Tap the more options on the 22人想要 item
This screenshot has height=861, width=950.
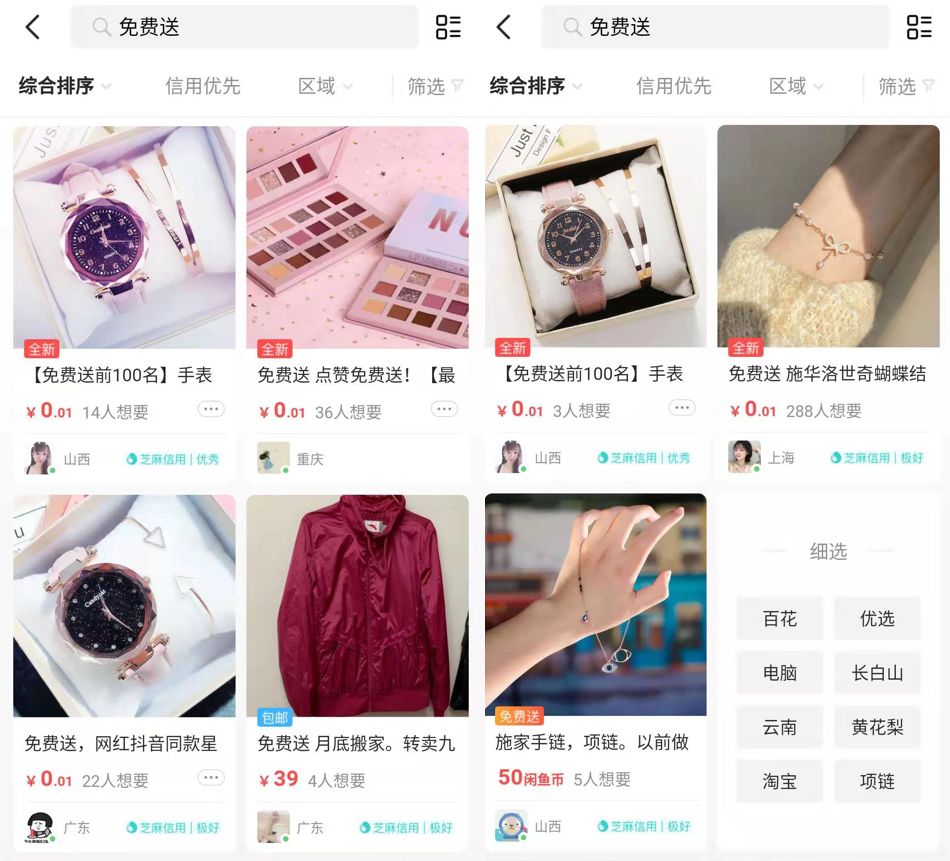[x=211, y=778]
